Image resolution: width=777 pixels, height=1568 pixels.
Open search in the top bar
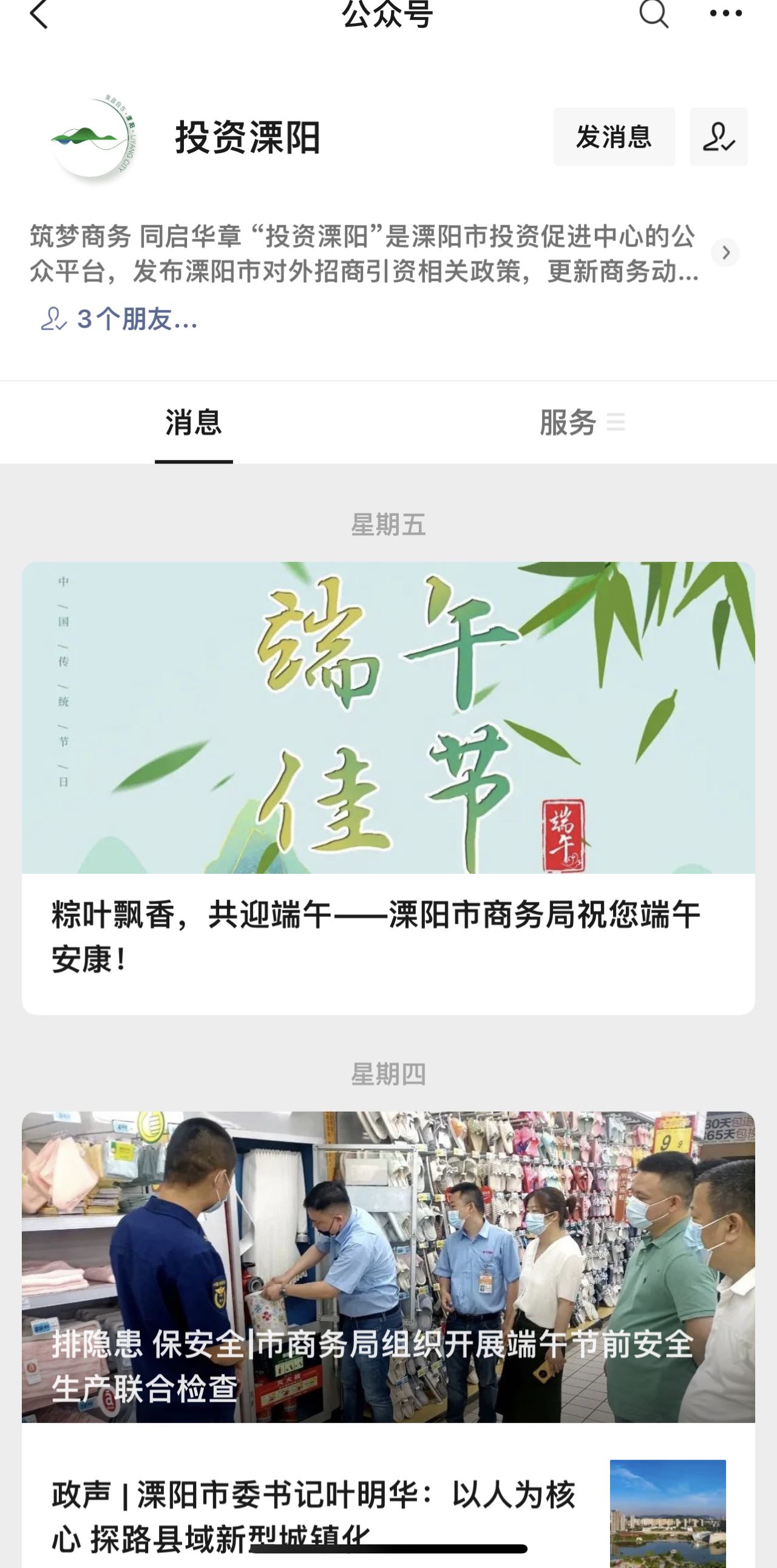pyautogui.click(x=654, y=13)
